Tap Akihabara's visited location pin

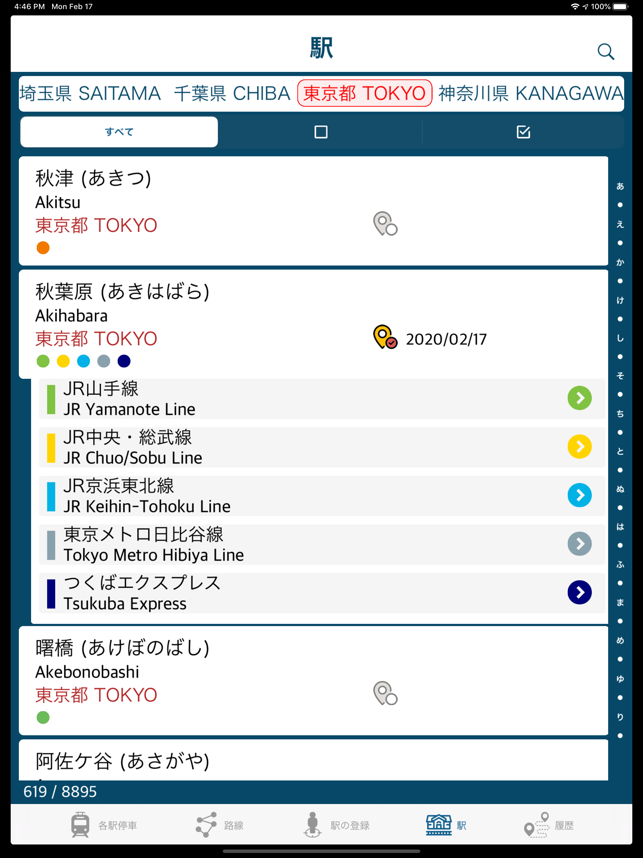click(385, 338)
